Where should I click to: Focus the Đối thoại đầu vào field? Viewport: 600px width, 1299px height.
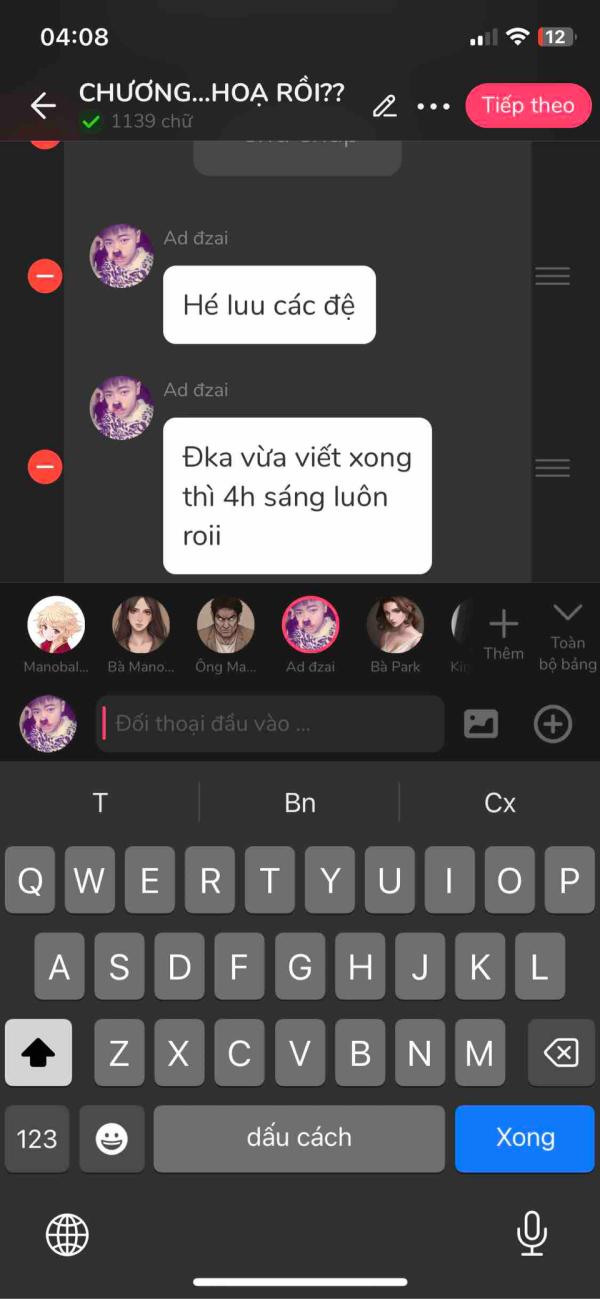[x=270, y=724]
